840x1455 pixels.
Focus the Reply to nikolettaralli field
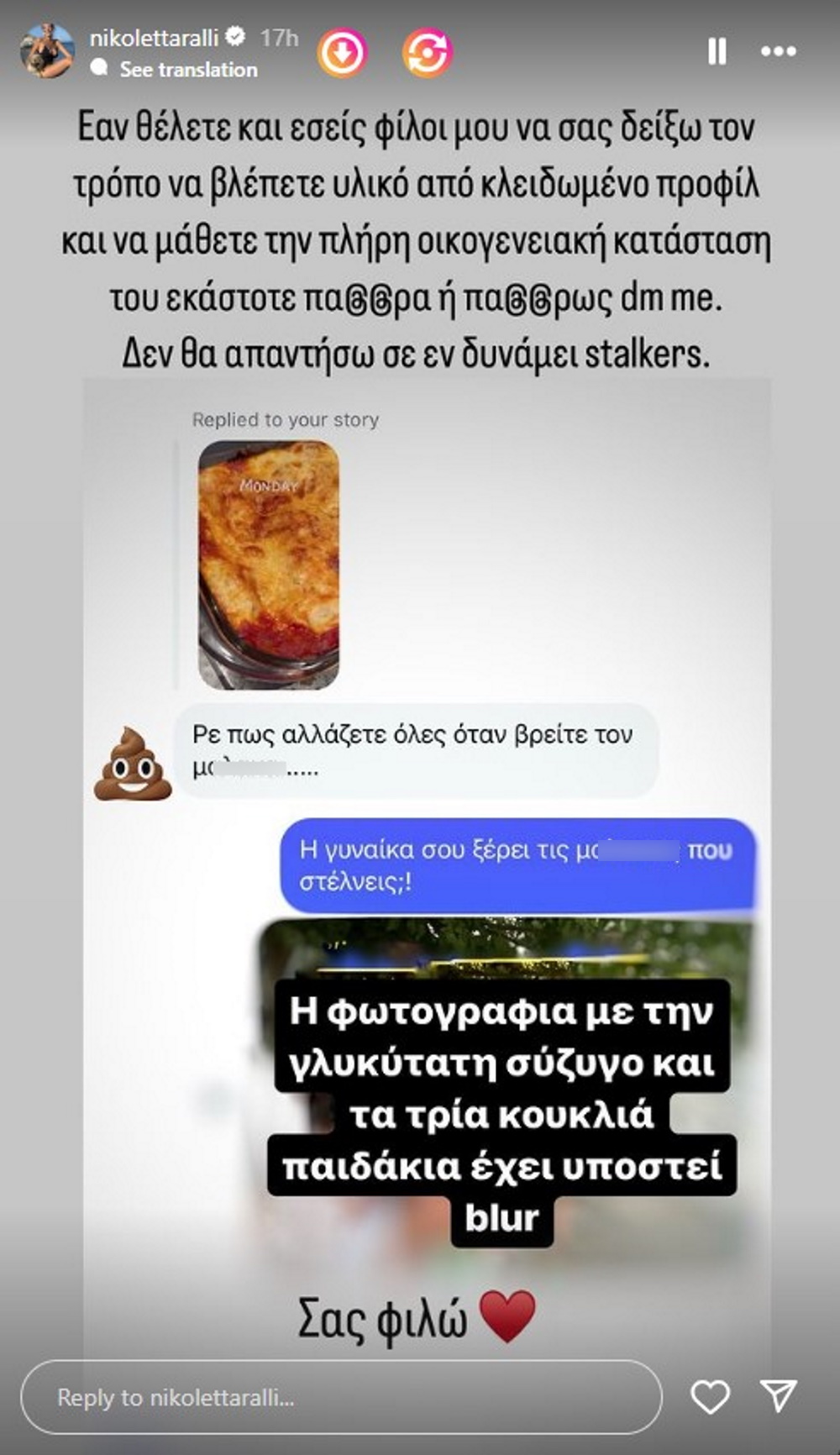point(340,1397)
